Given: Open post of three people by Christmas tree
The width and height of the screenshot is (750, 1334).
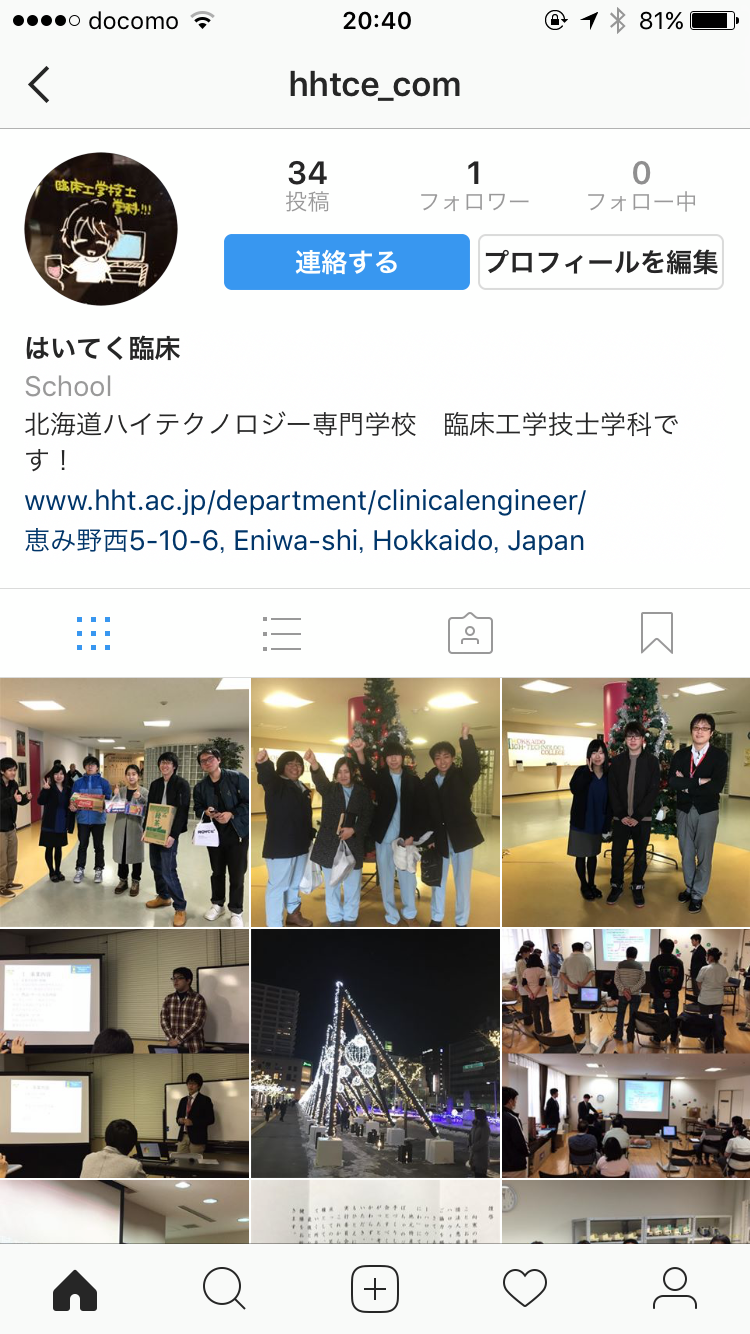Looking at the screenshot, I should [626, 802].
